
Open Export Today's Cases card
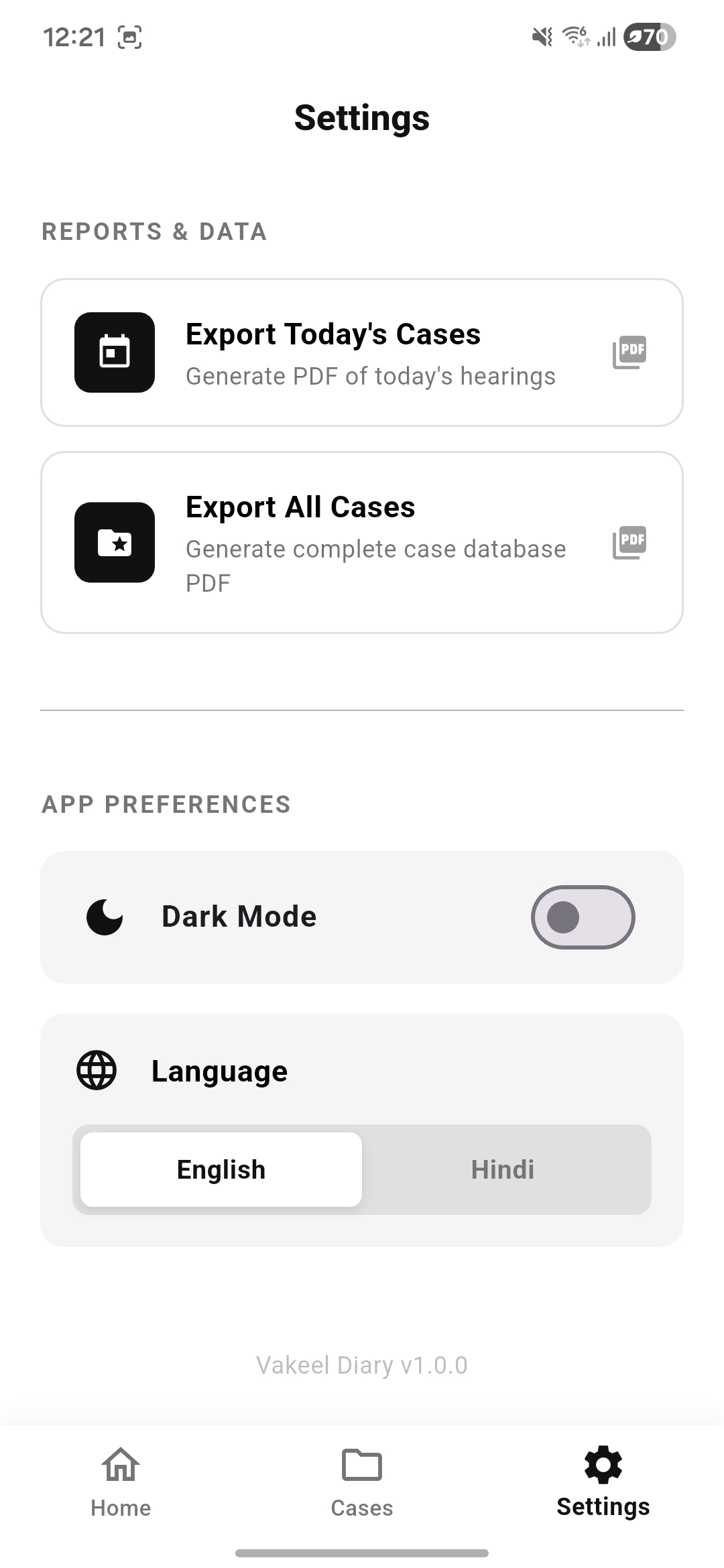click(362, 352)
